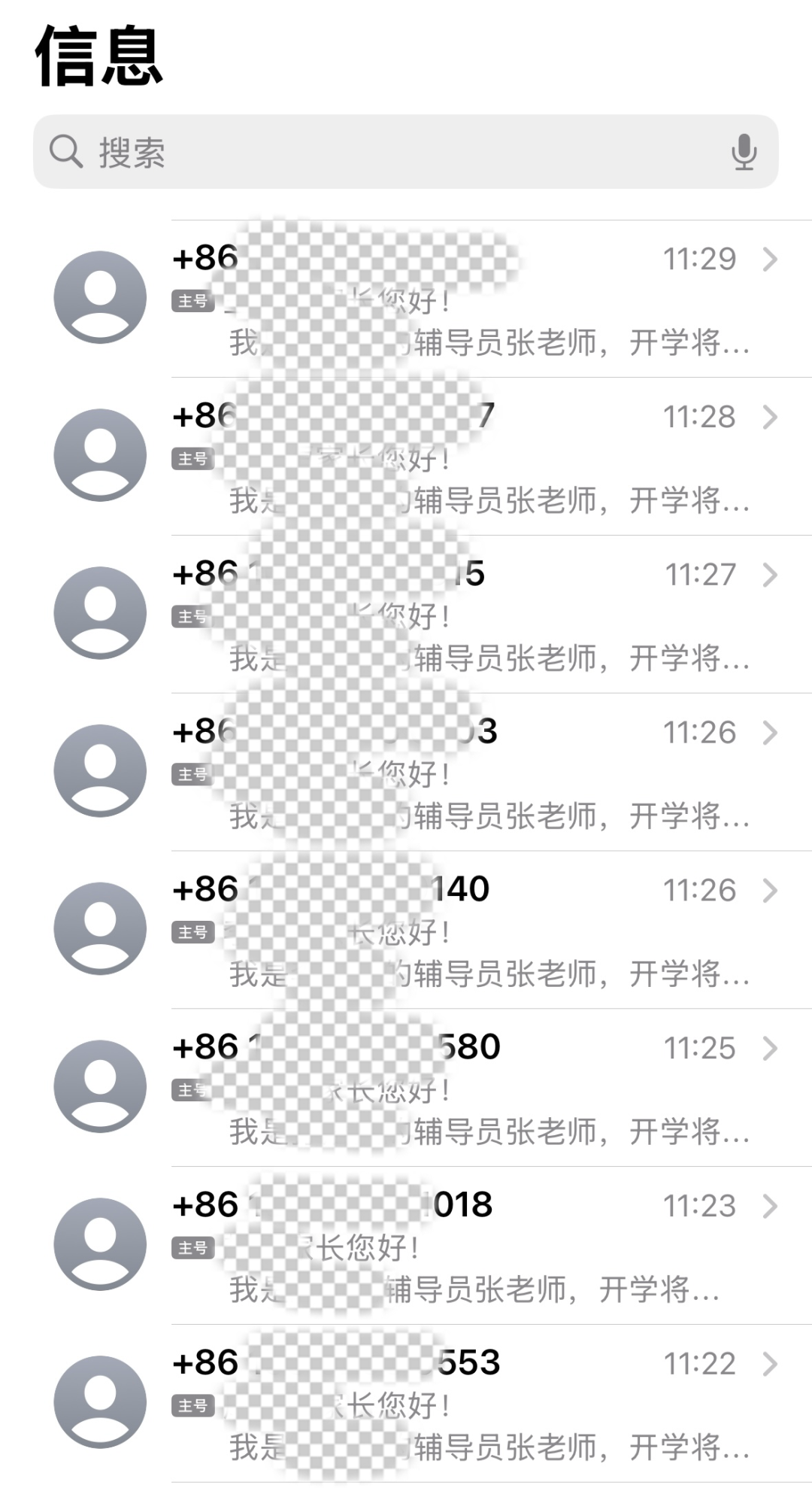Start voice dictation with the microphone icon
The width and height of the screenshot is (812, 1488).
(x=744, y=152)
